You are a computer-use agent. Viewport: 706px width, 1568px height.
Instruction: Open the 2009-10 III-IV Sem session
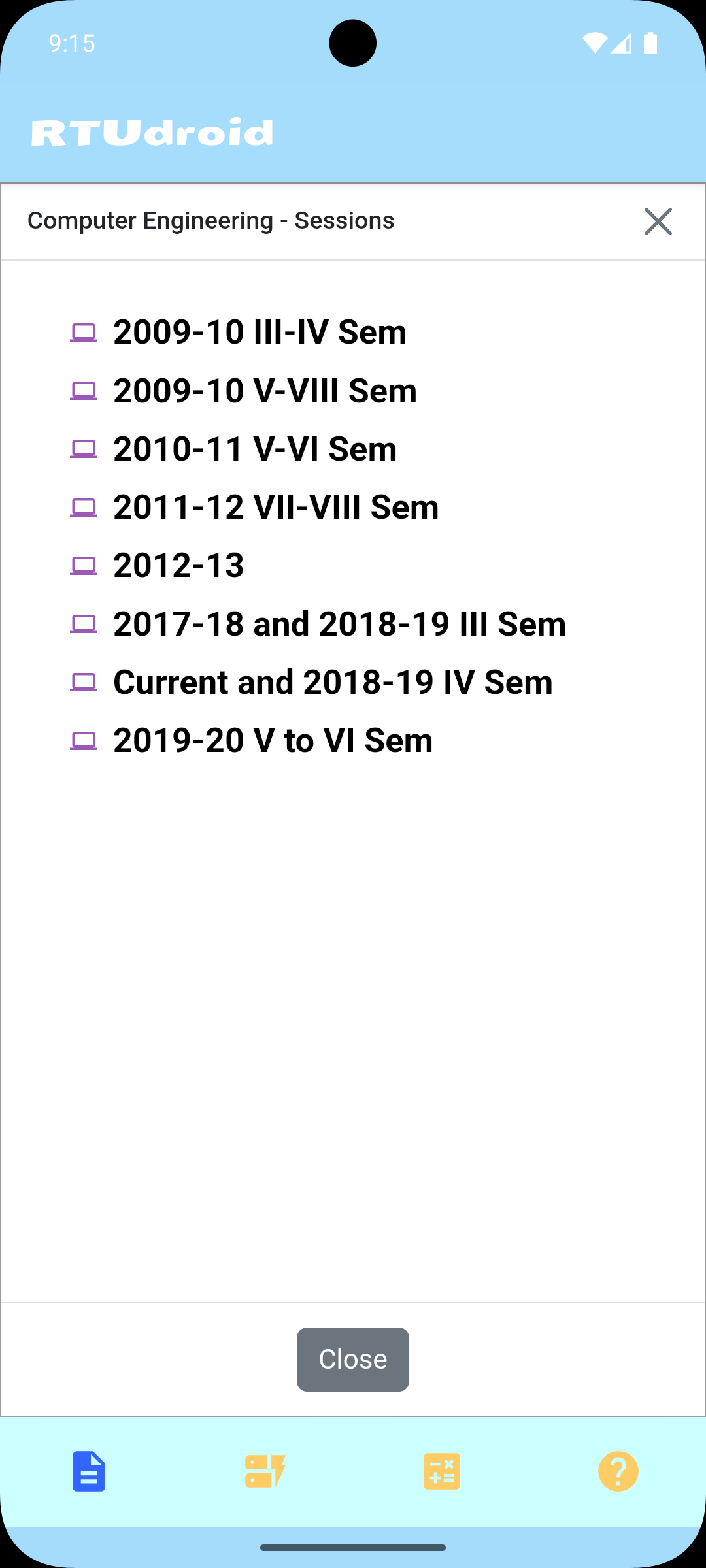click(x=260, y=332)
